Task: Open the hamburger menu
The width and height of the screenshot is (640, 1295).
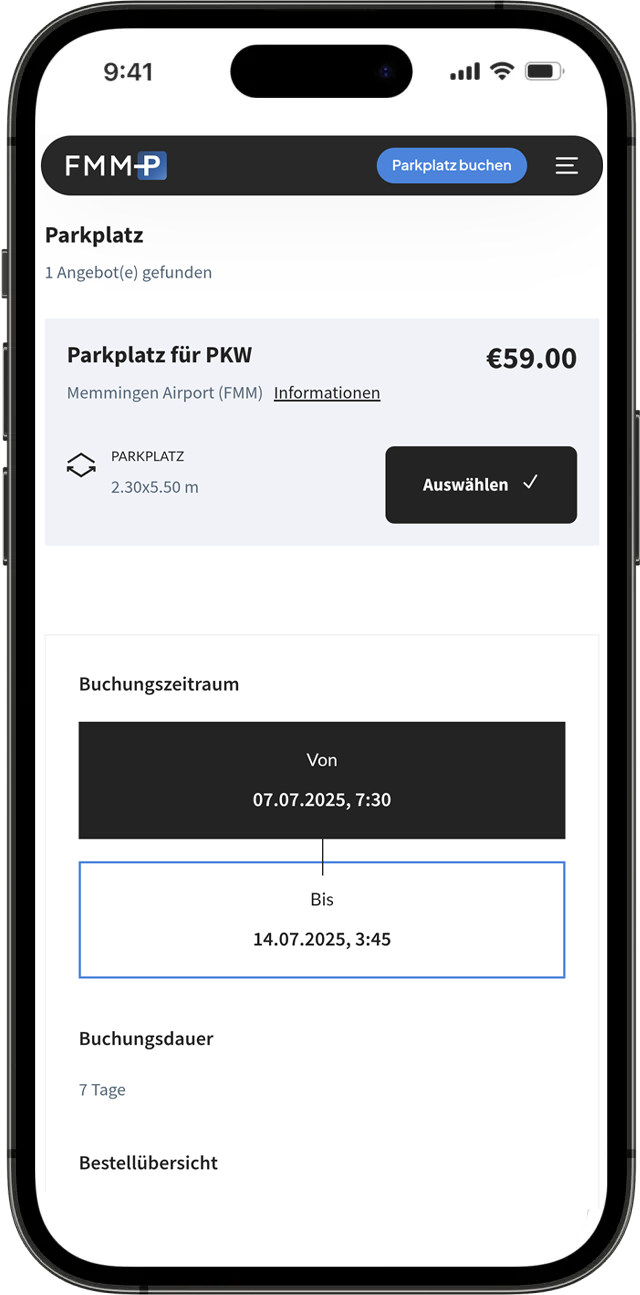Action: click(x=567, y=166)
